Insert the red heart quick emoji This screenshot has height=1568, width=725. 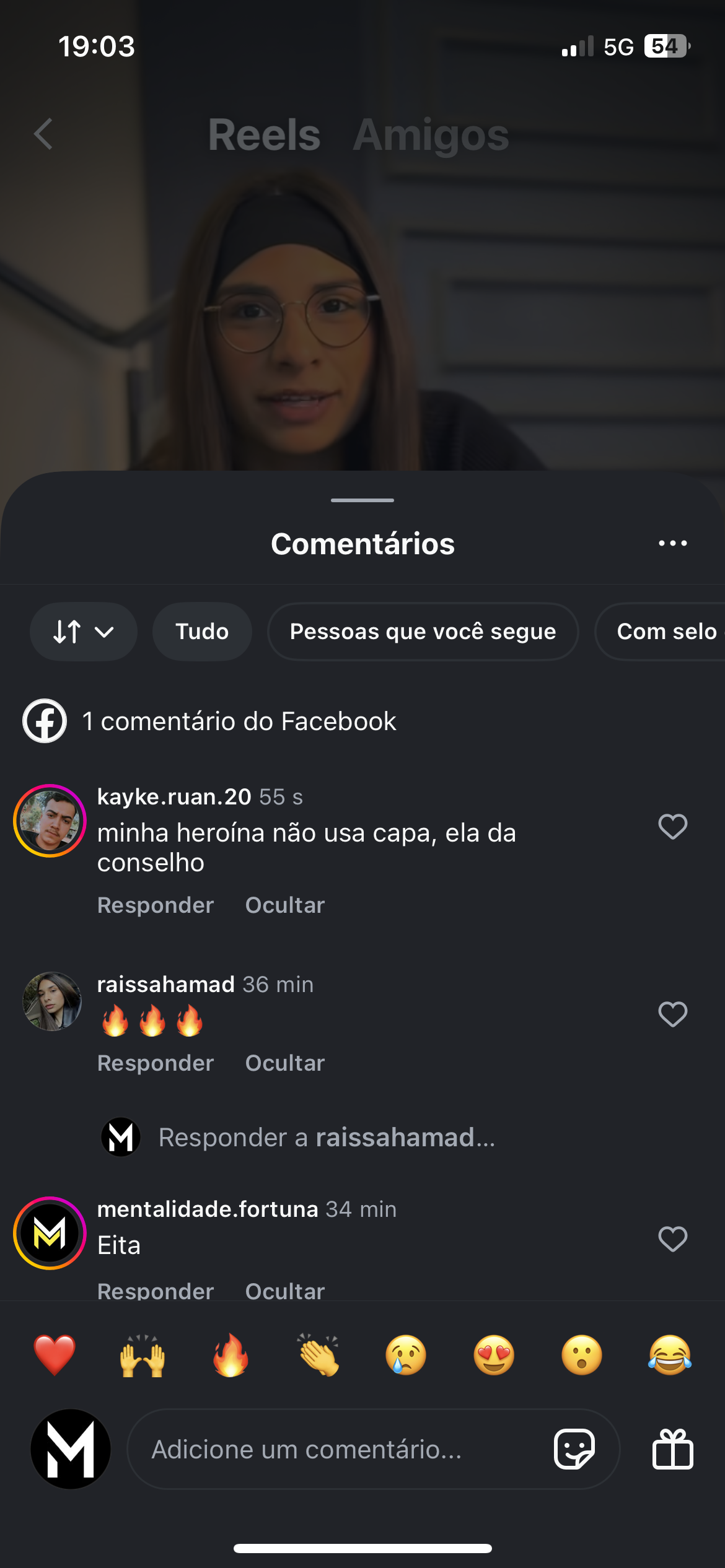click(x=55, y=1355)
